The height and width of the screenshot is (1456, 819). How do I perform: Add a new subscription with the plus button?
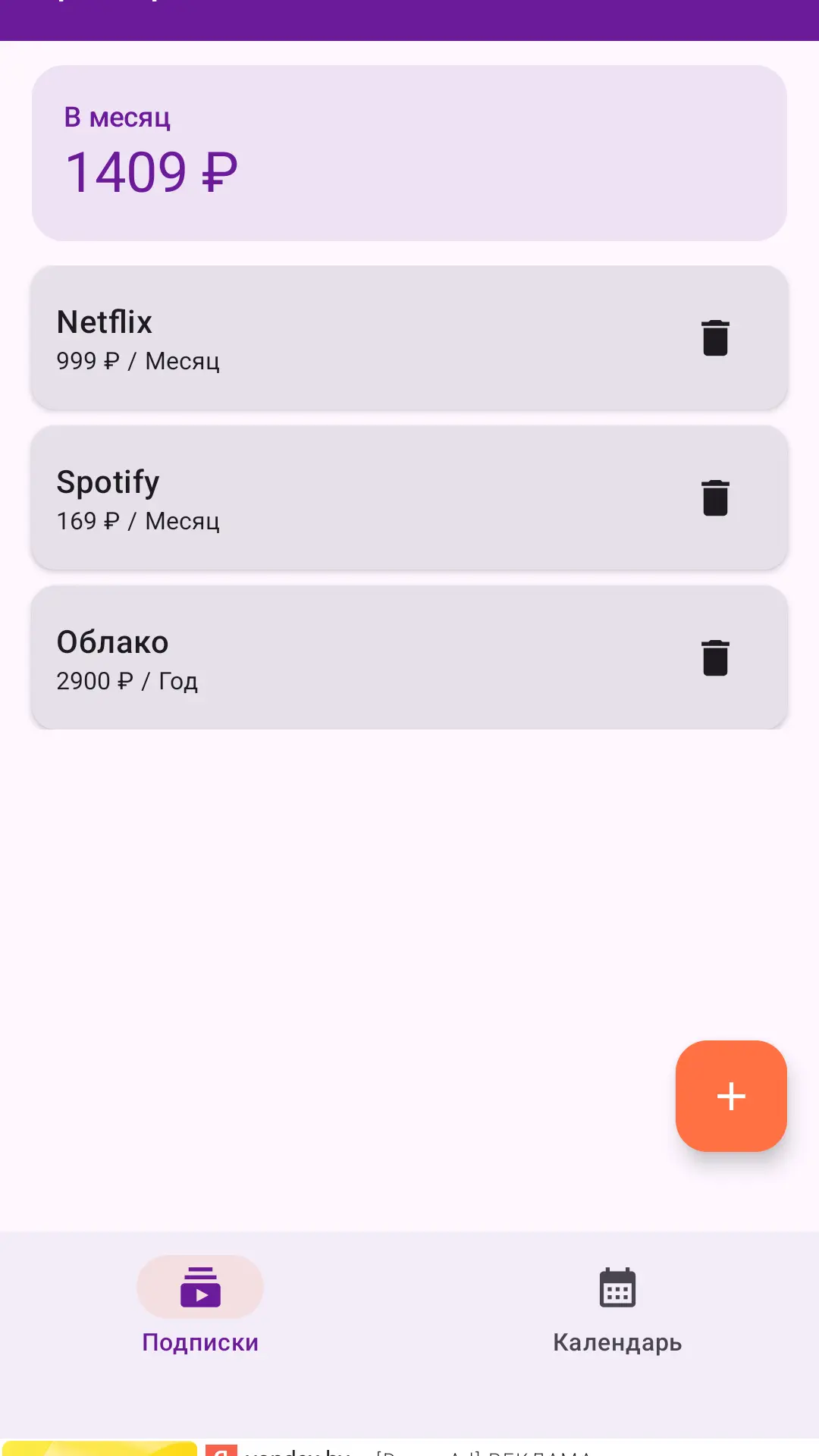point(731,1096)
